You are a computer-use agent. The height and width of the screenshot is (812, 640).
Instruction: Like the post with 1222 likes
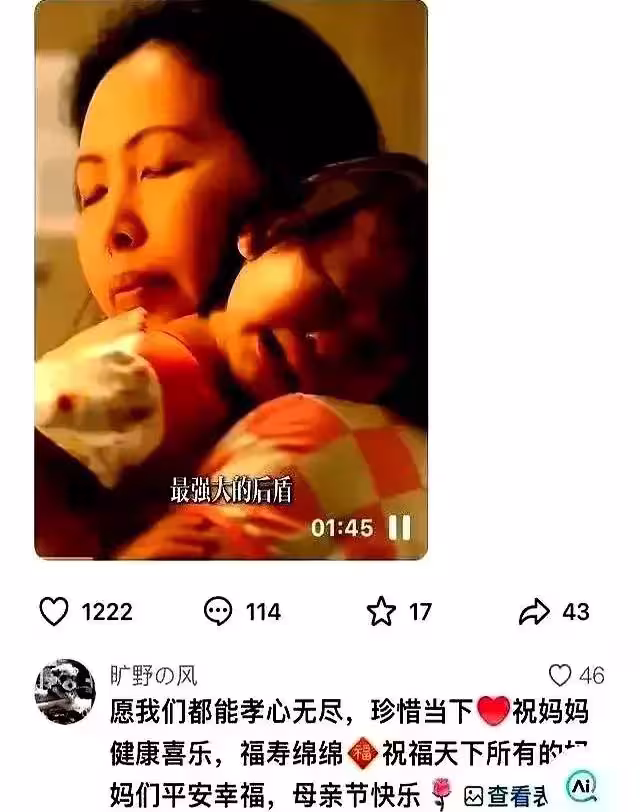(x=54, y=611)
